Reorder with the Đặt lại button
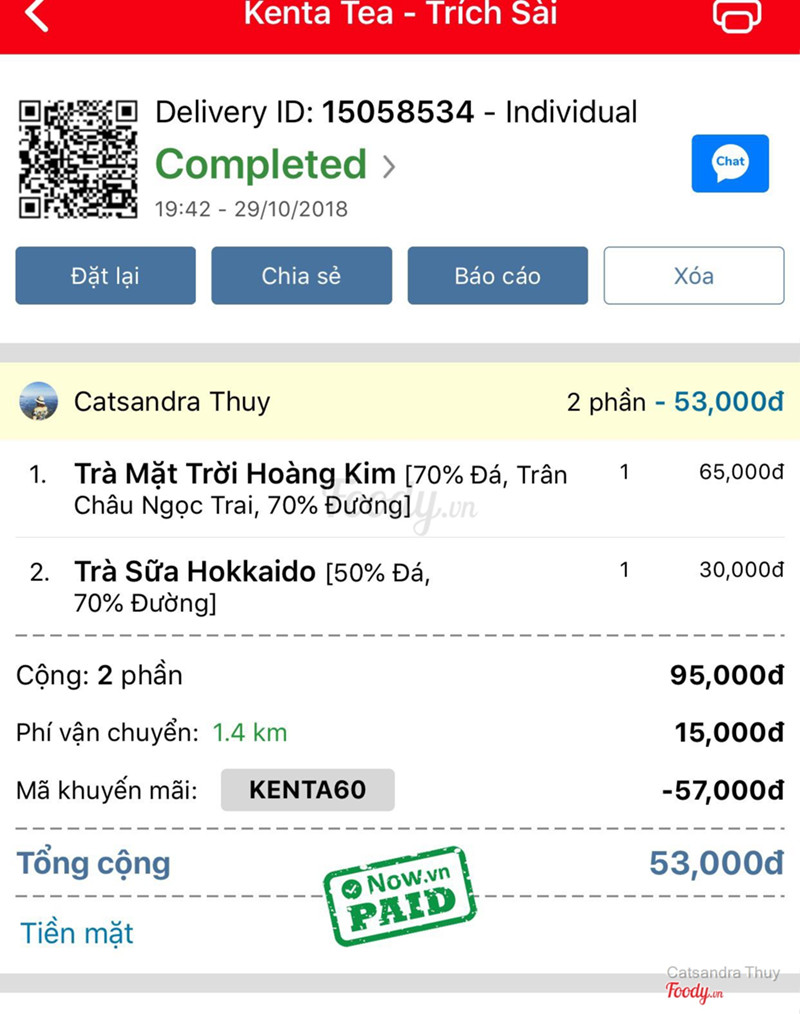This screenshot has width=800, height=1014. [x=105, y=275]
